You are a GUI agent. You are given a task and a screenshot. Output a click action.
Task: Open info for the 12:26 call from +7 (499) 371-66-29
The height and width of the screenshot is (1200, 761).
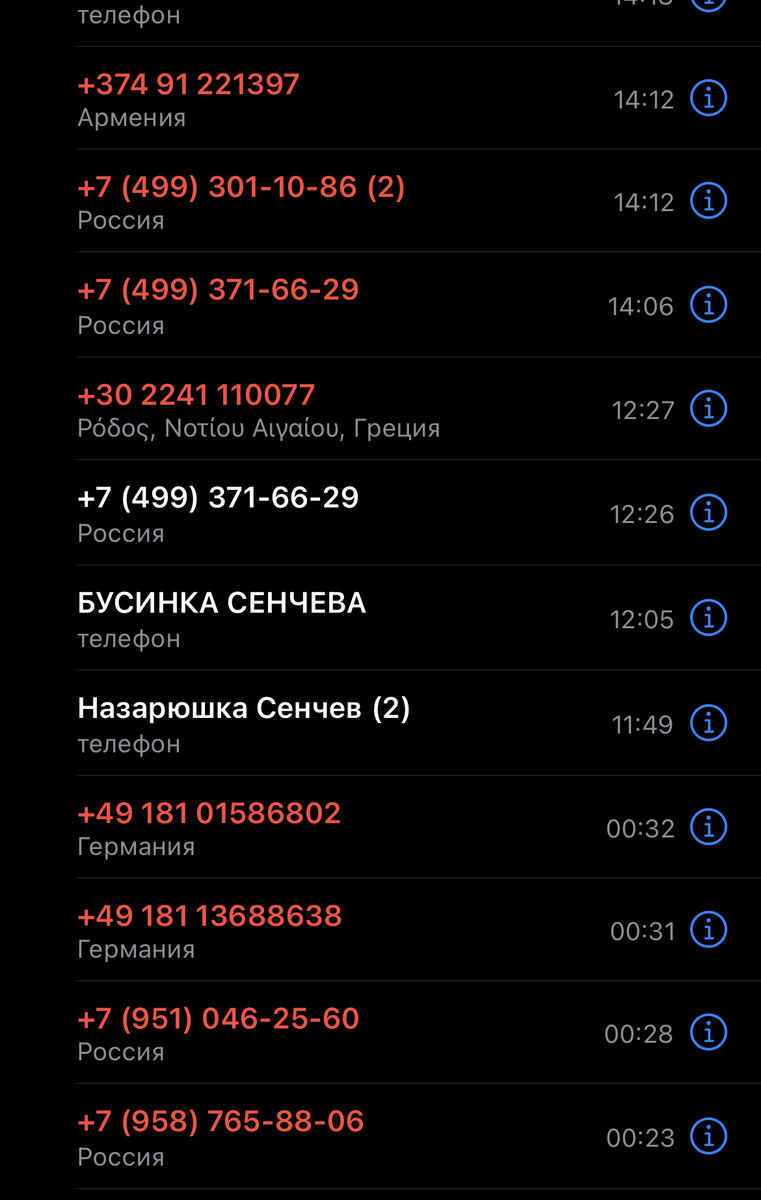[708, 514]
